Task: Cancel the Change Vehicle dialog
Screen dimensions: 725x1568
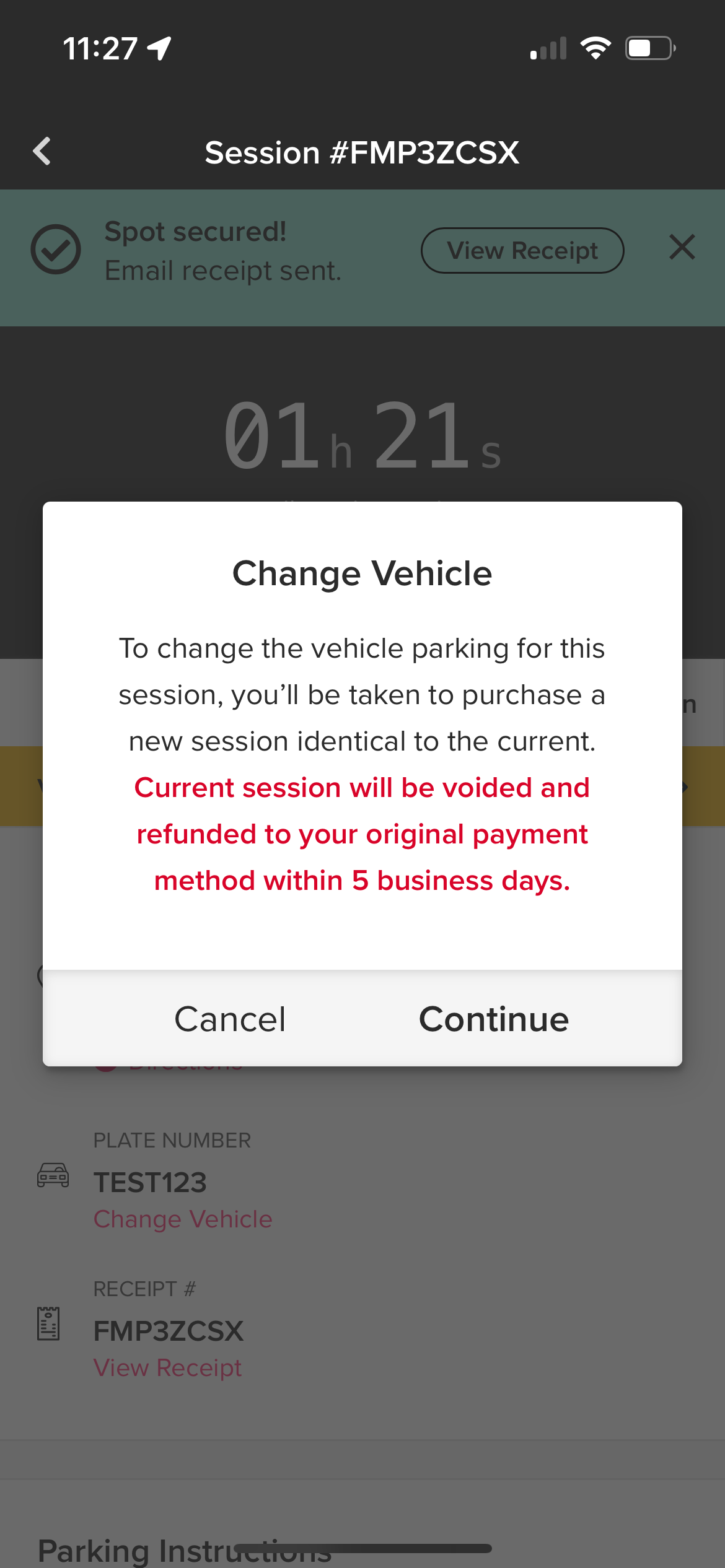Action: tap(230, 1019)
